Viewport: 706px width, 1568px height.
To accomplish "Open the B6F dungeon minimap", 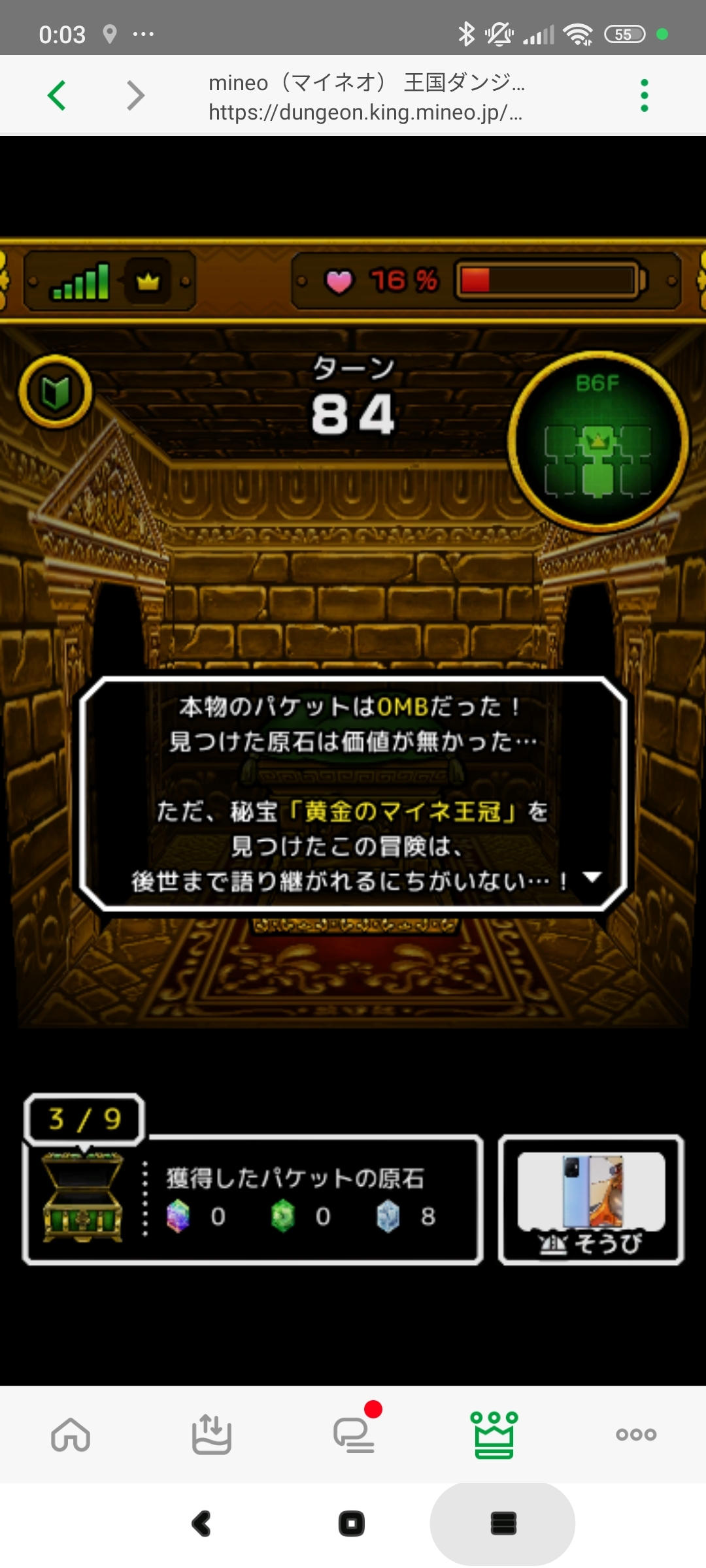I will pyautogui.click(x=598, y=441).
